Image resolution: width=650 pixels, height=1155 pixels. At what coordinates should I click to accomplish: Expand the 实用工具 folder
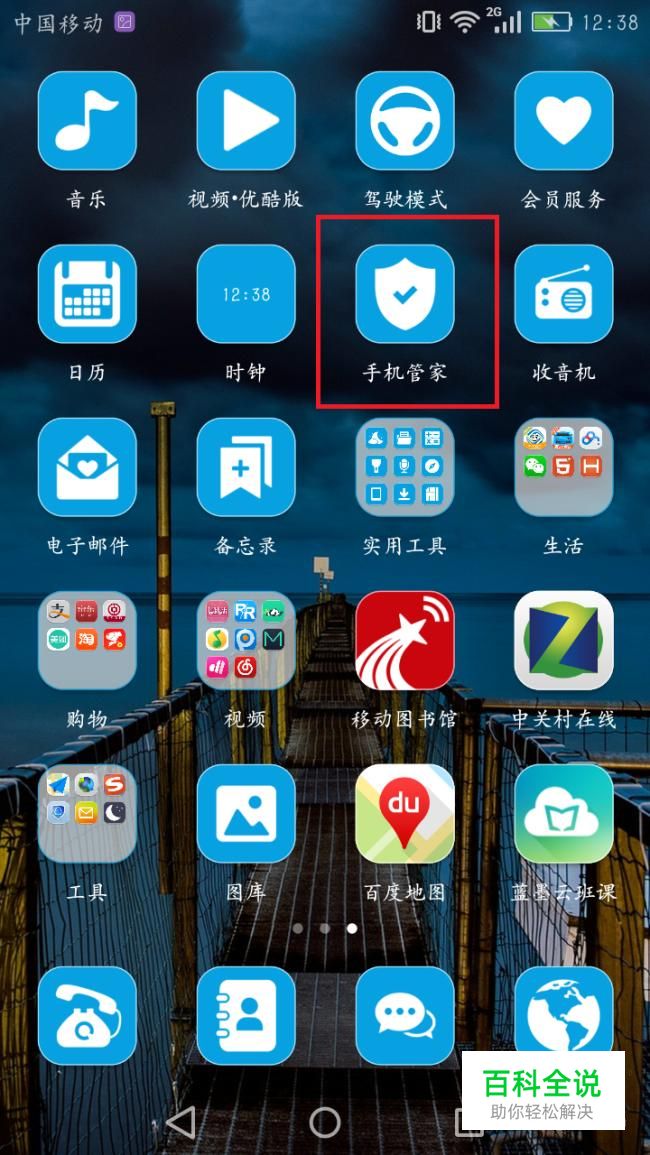pos(405,467)
